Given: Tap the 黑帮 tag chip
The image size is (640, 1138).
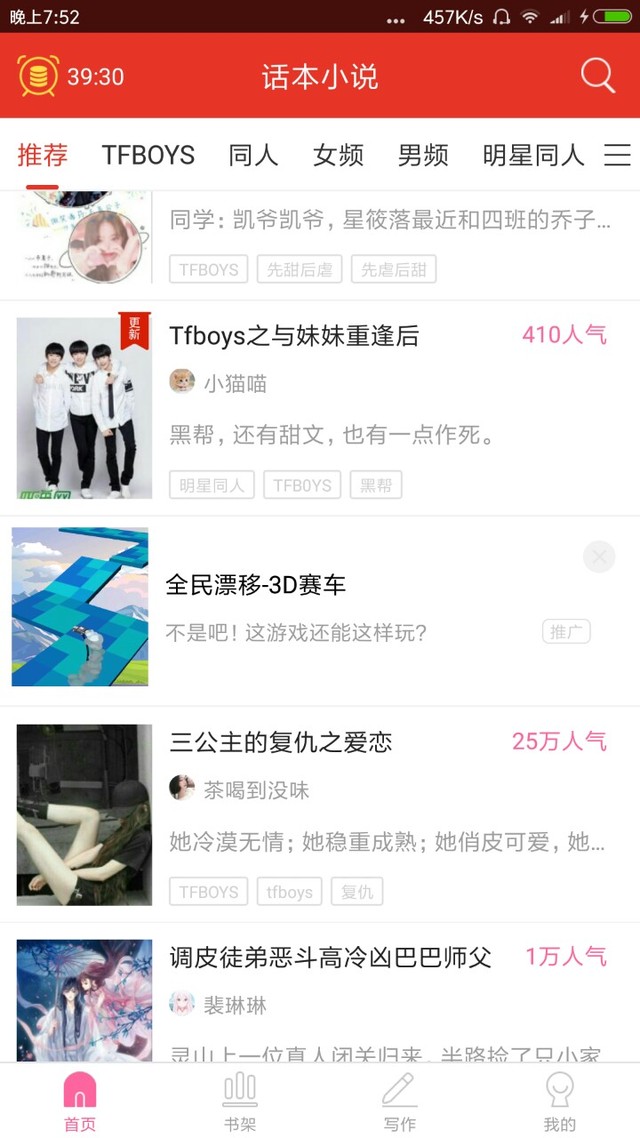Looking at the screenshot, I should [x=376, y=485].
